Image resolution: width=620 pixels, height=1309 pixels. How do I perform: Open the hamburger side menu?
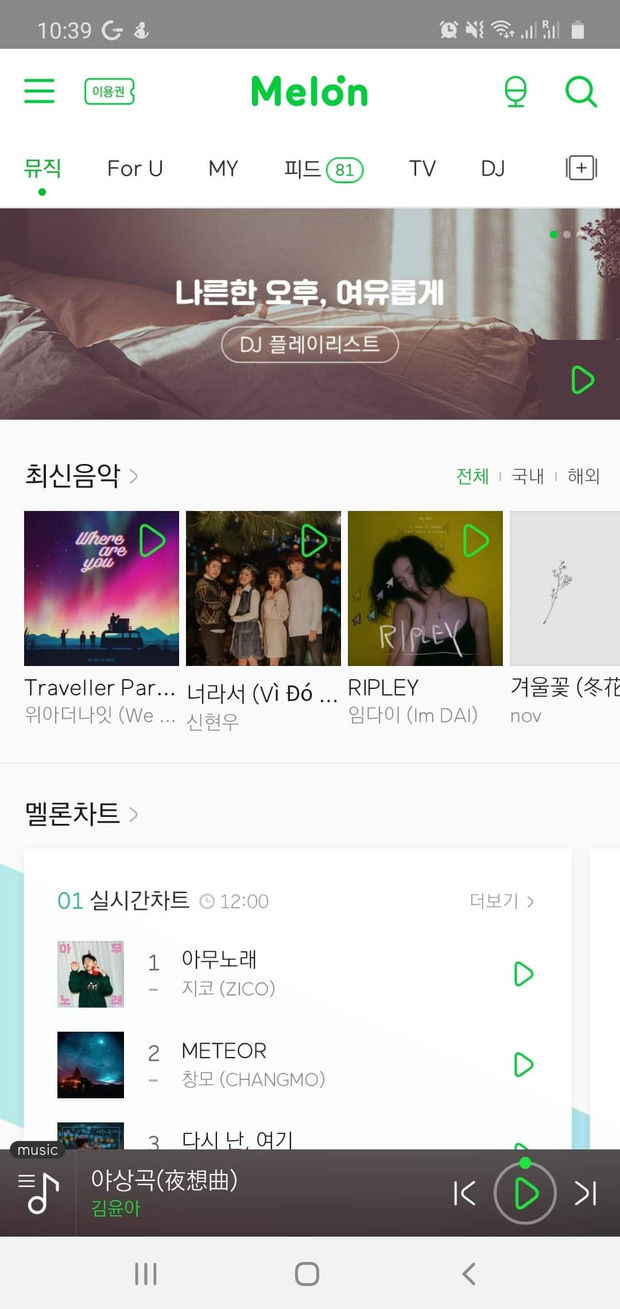[x=39, y=91]
